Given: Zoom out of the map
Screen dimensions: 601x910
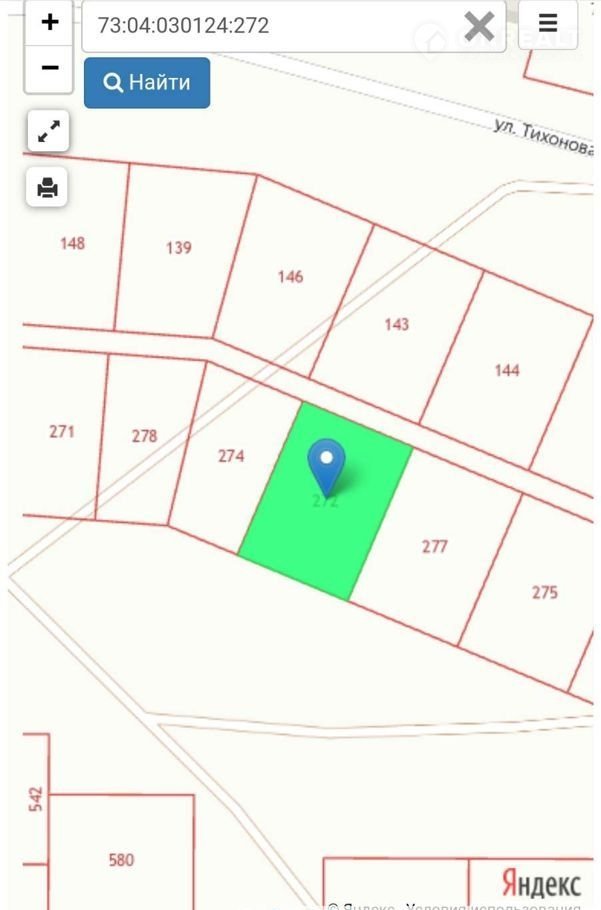Looking at the screenshot, I should (x=49, y=69).
